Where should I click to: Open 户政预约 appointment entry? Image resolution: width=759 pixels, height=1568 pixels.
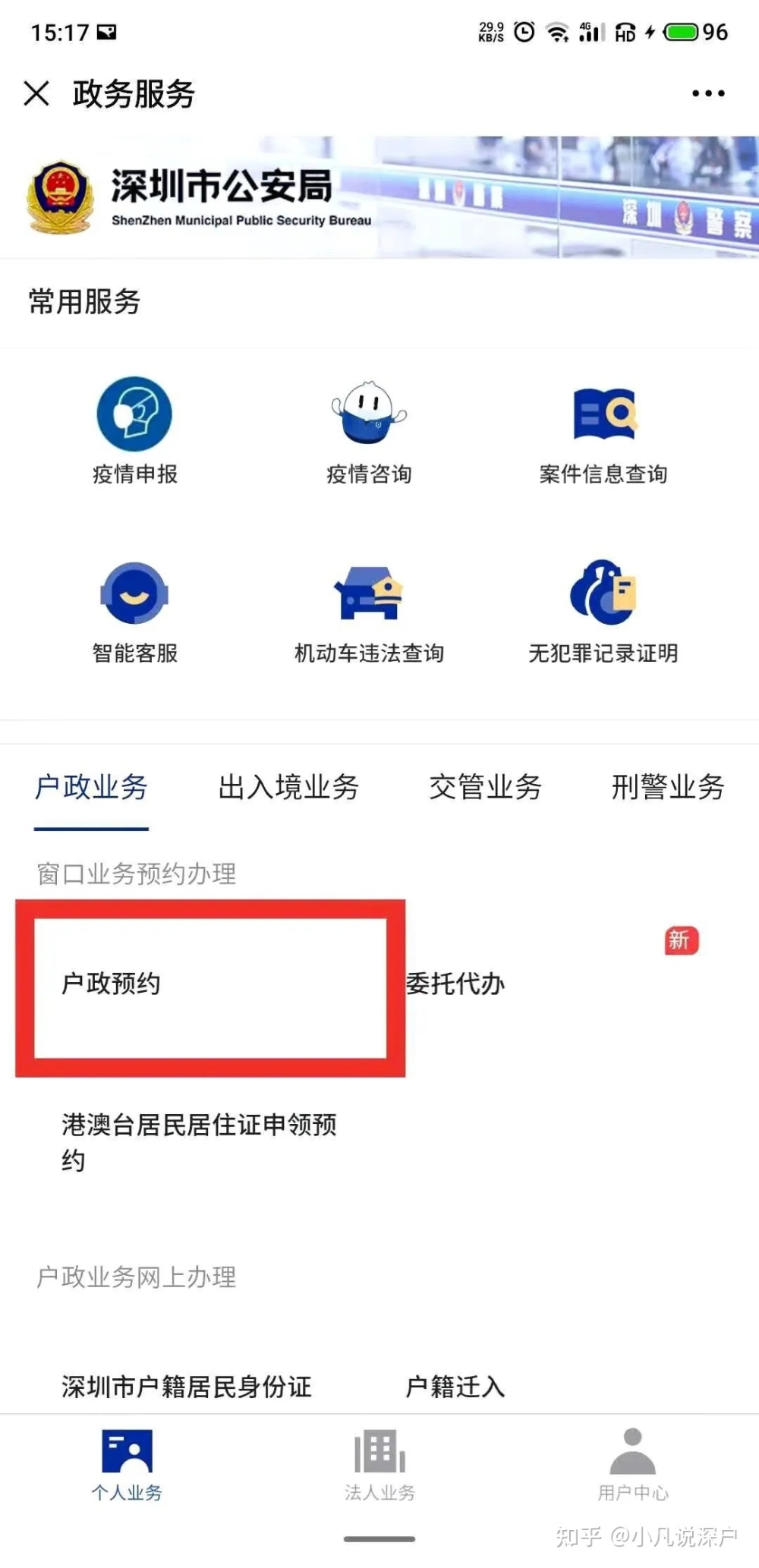coord(111,984)
